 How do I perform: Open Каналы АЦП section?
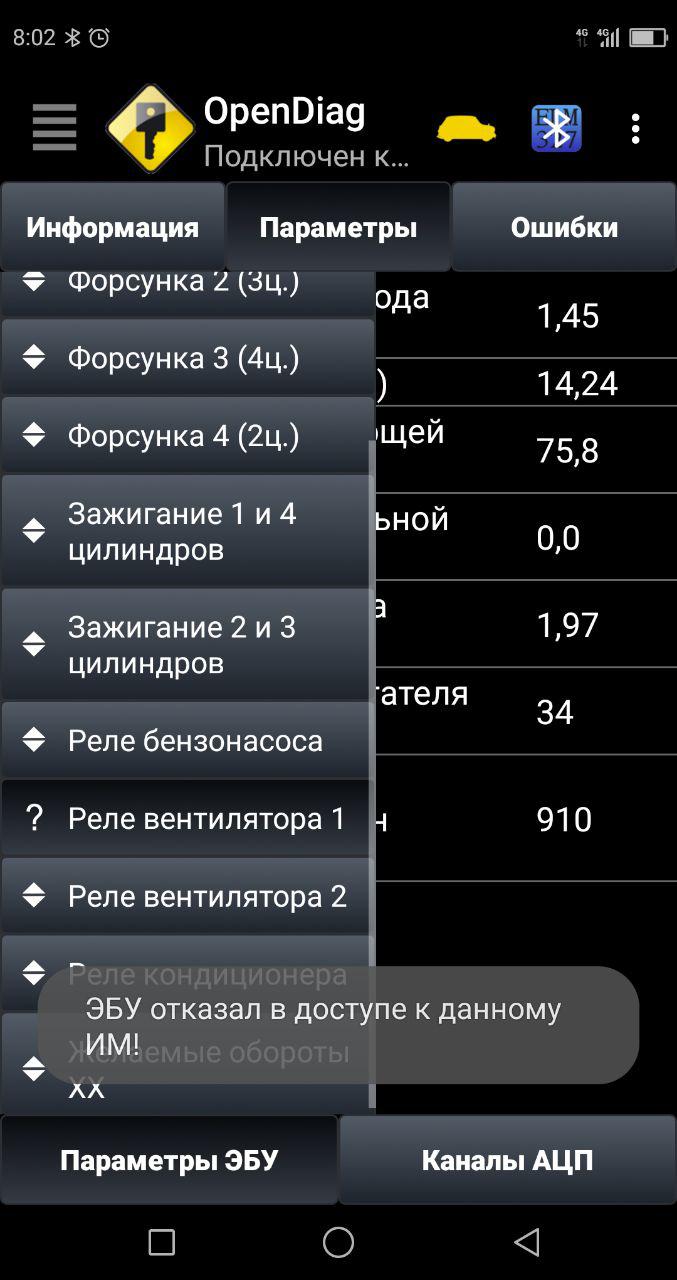click(x=508, y=1160)
